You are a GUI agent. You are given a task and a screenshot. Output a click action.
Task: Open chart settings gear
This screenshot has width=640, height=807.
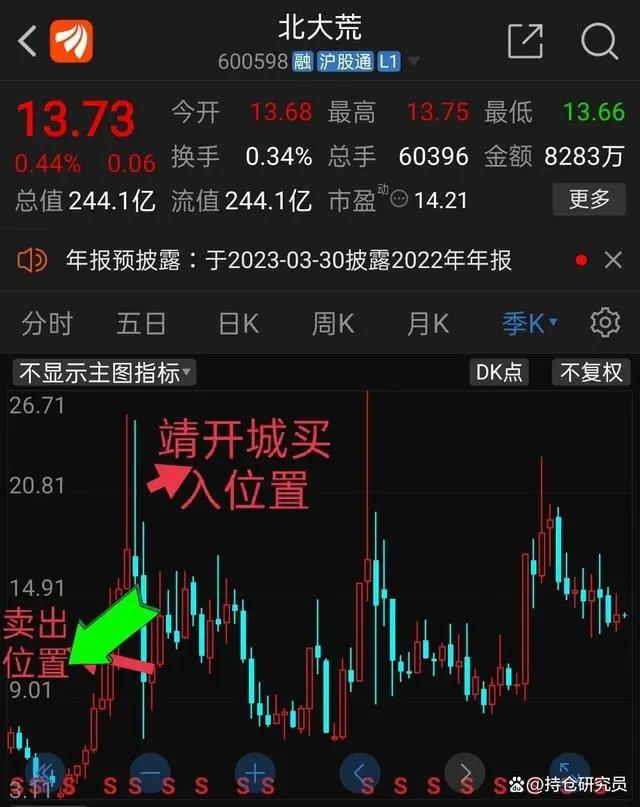[x=605, y=323]
